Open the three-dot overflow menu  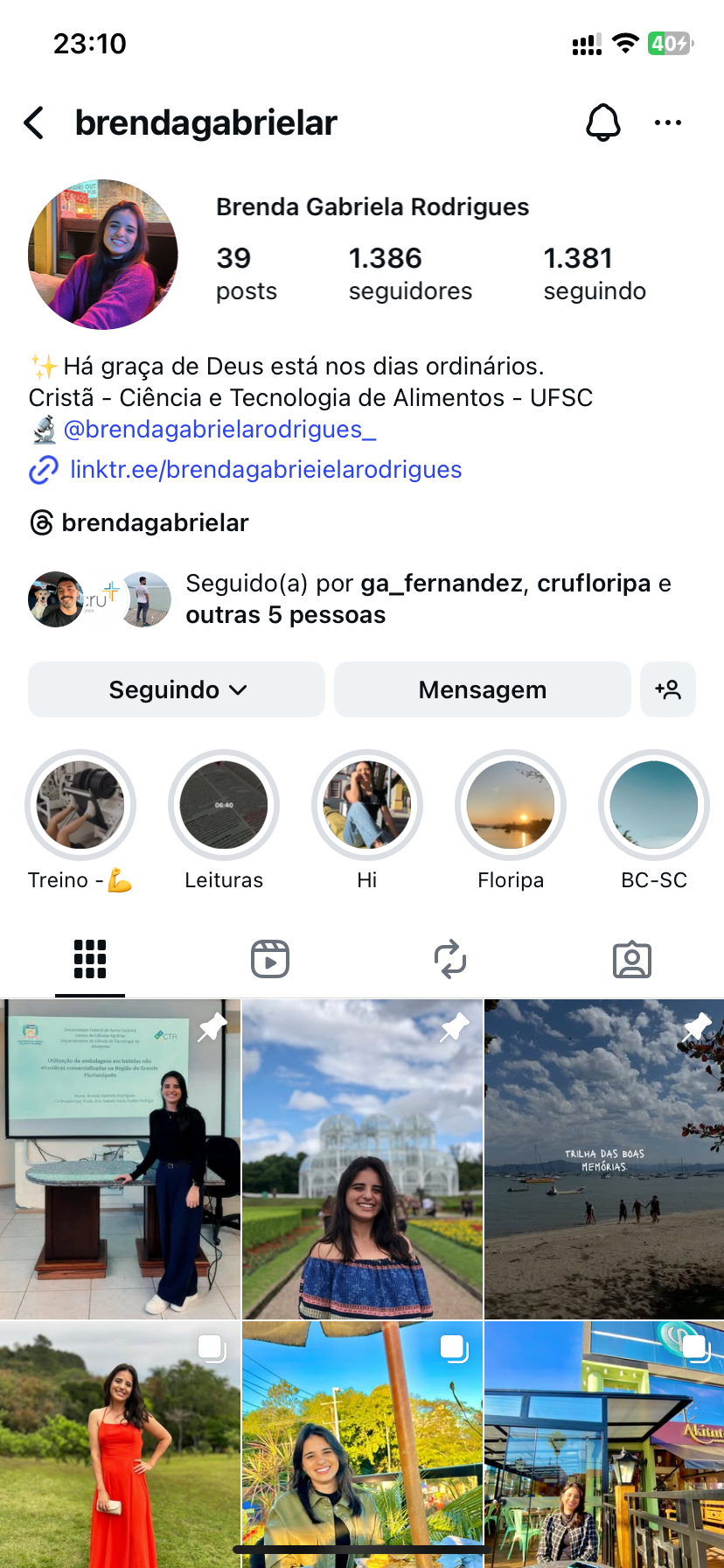point(668,122)
